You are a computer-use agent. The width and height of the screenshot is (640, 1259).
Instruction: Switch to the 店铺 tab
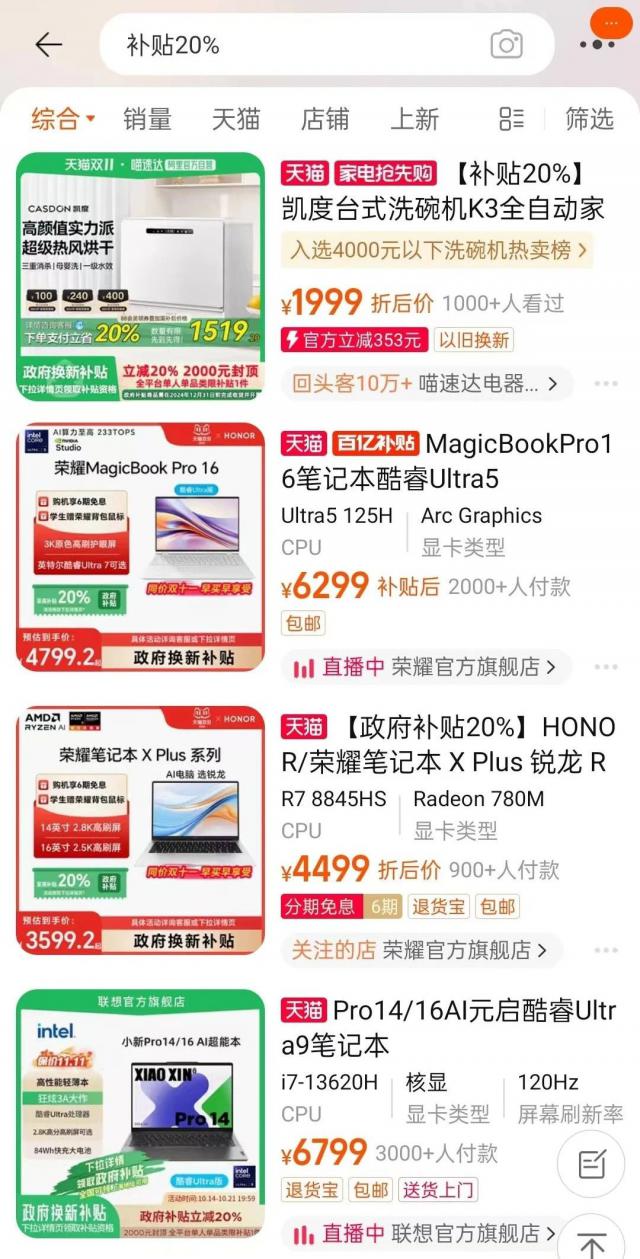point(325,119)
